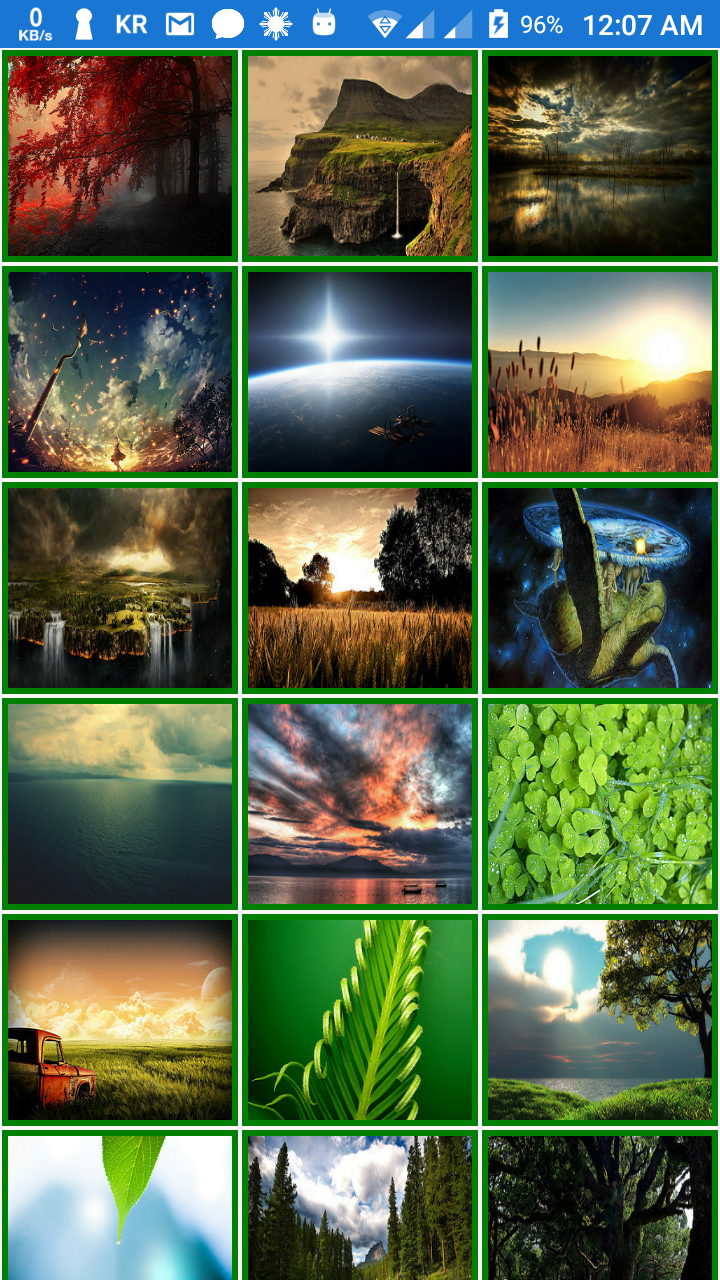Select the Earth from space wallpaper

(360, 372)
